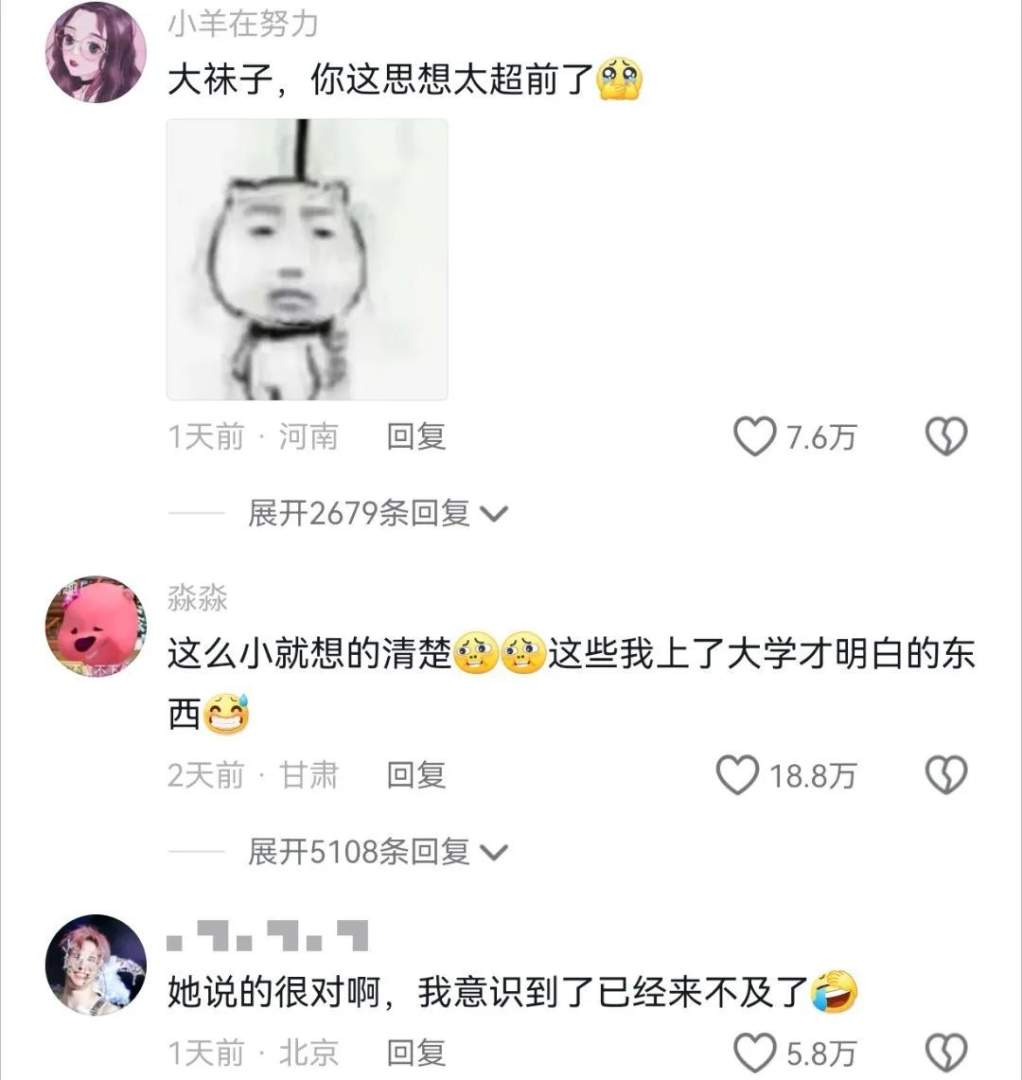Screen dimensions: 1022x1080
Task: Dislike 淼淼's comment
Action: (946, 775)
